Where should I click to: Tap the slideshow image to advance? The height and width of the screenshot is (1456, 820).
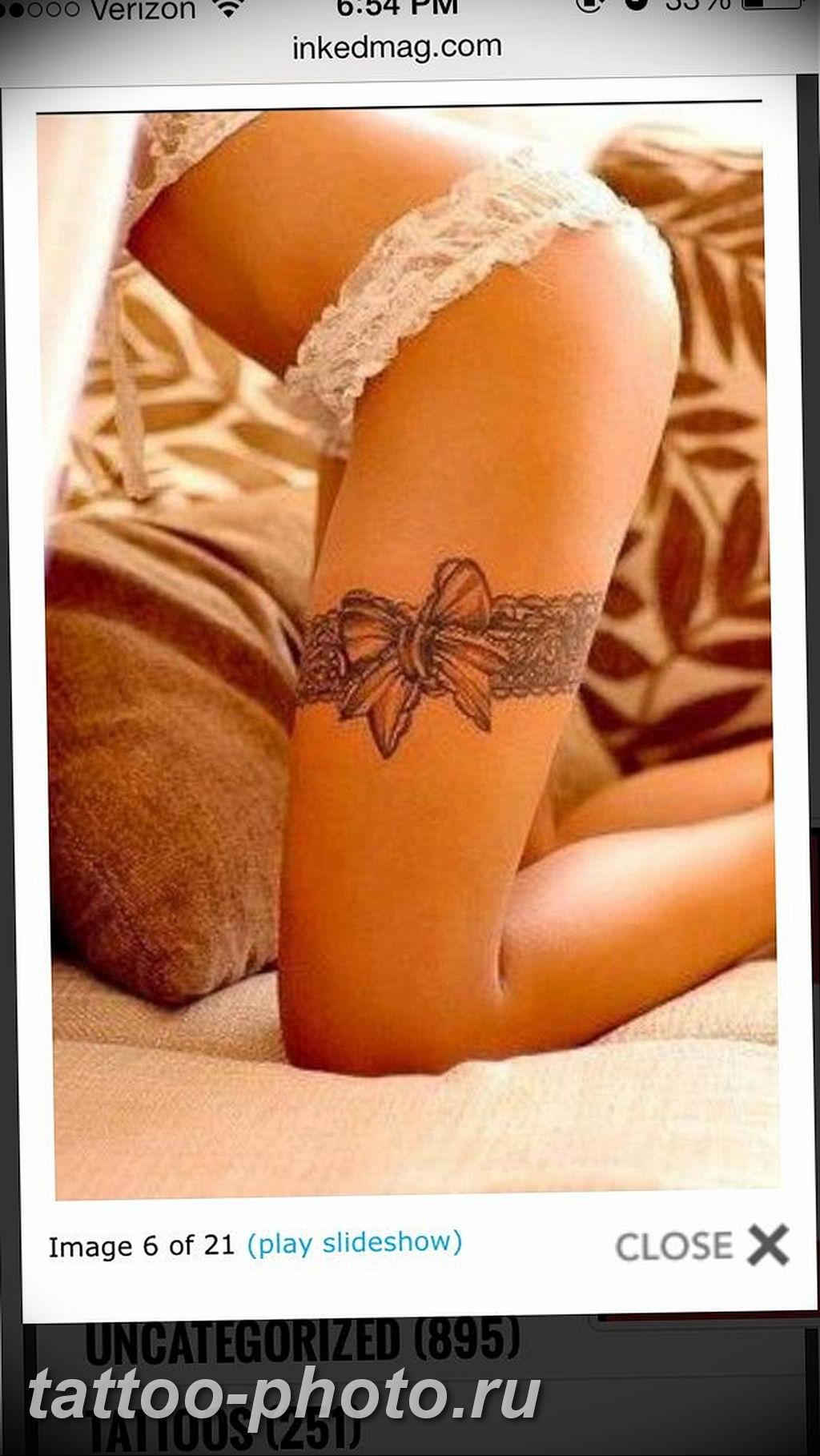pos(407,655)
